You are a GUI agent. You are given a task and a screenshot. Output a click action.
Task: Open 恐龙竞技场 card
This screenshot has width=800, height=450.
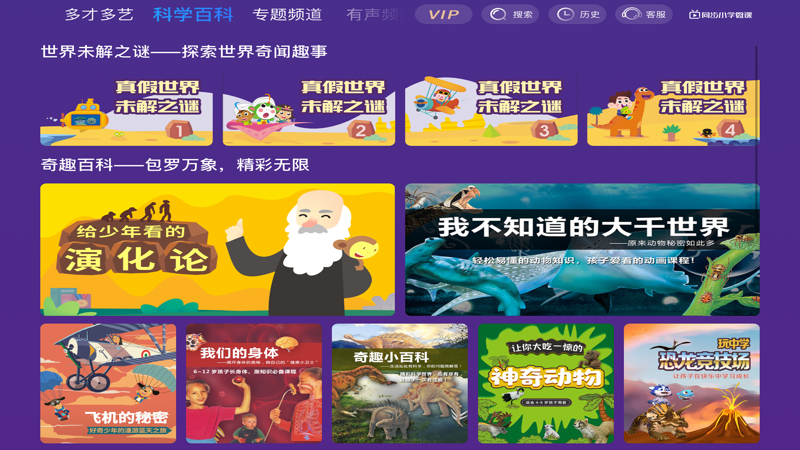(692, 383)
